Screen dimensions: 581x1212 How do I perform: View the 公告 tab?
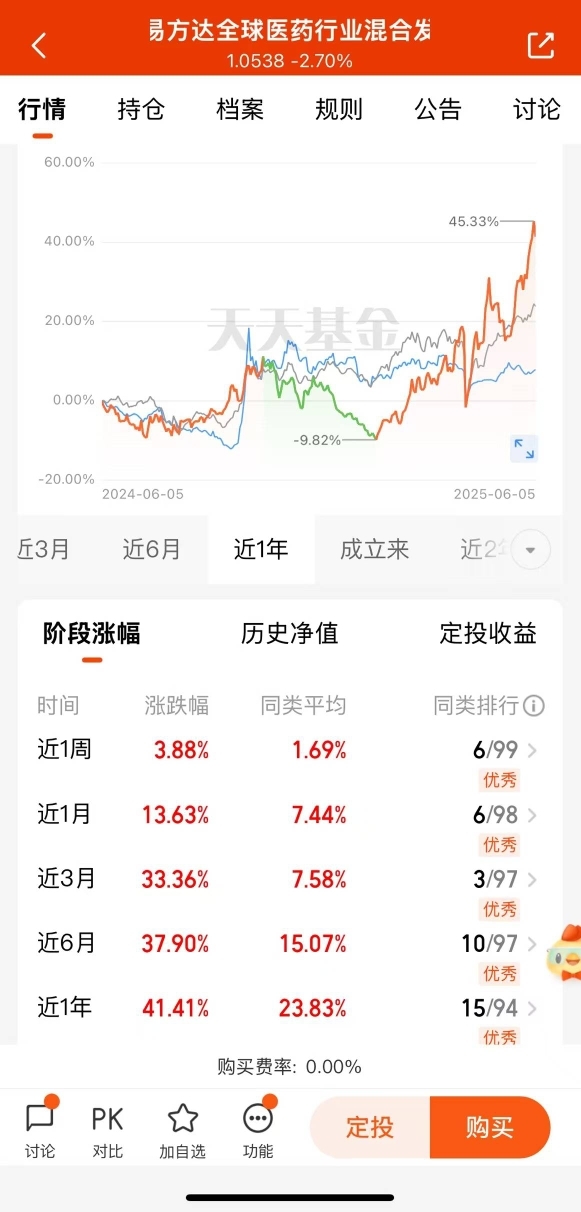click(438, 109)
